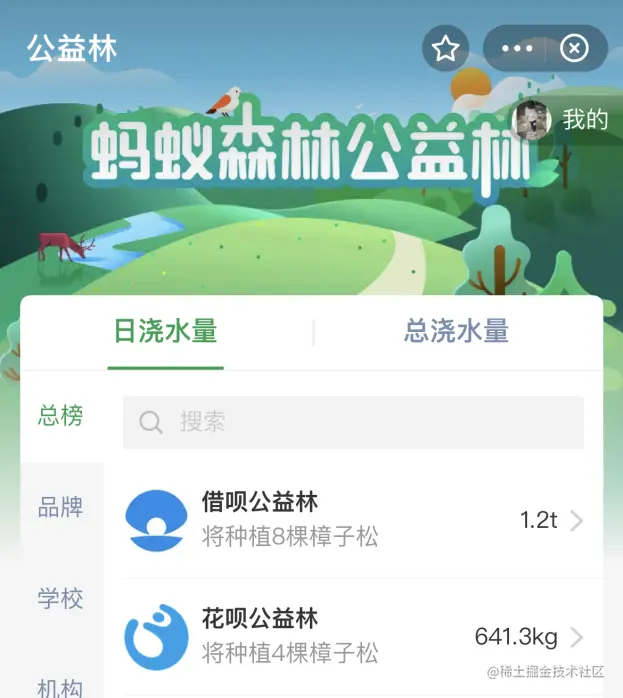The image size is (623, 698).
Task: Select 总榜 in the side list
Action: click(x=61, y=416)
